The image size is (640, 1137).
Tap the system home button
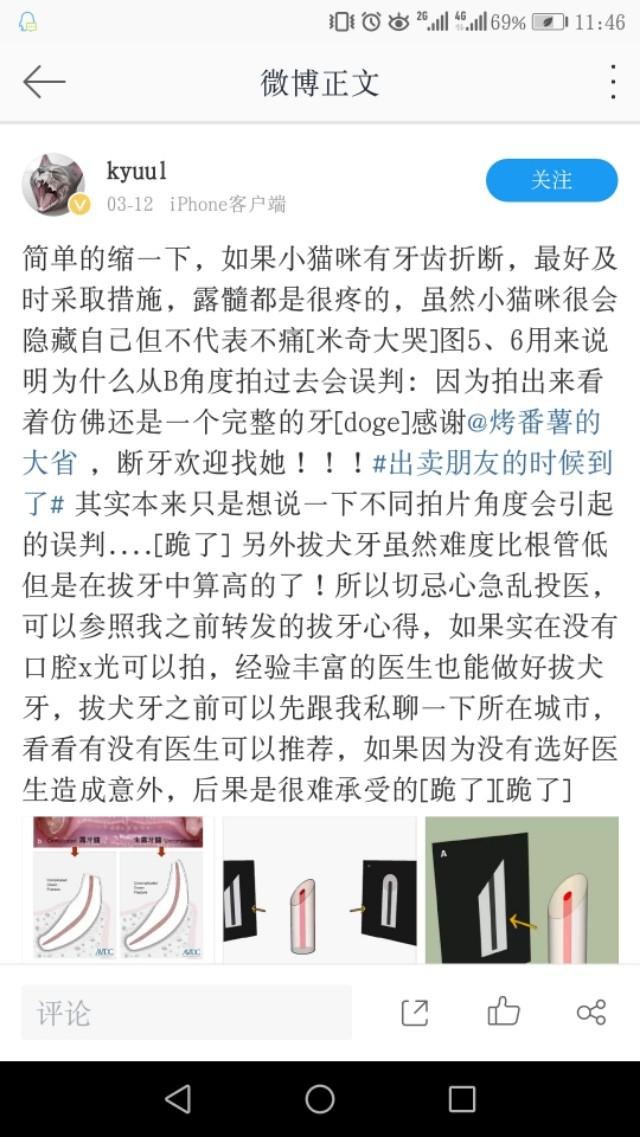click(x=320, y=1099)
